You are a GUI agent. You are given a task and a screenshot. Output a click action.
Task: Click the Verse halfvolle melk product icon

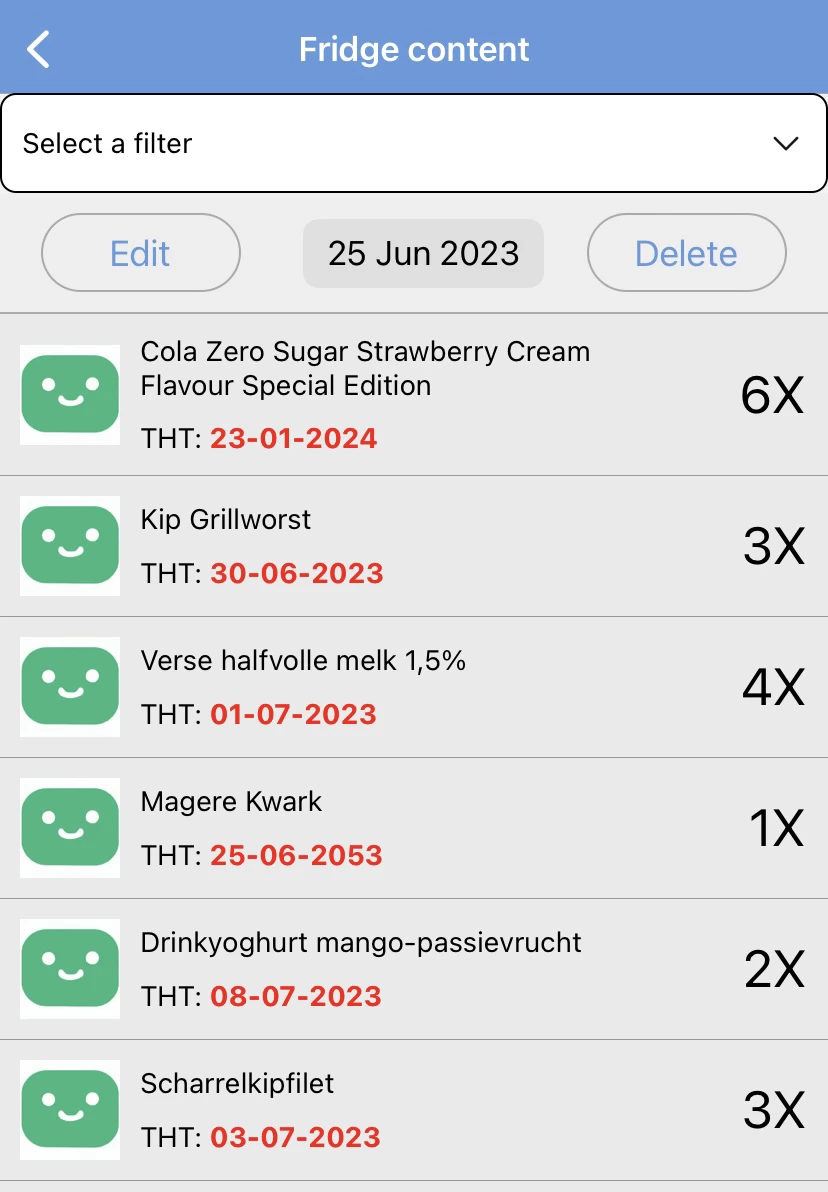pos(69,687)
